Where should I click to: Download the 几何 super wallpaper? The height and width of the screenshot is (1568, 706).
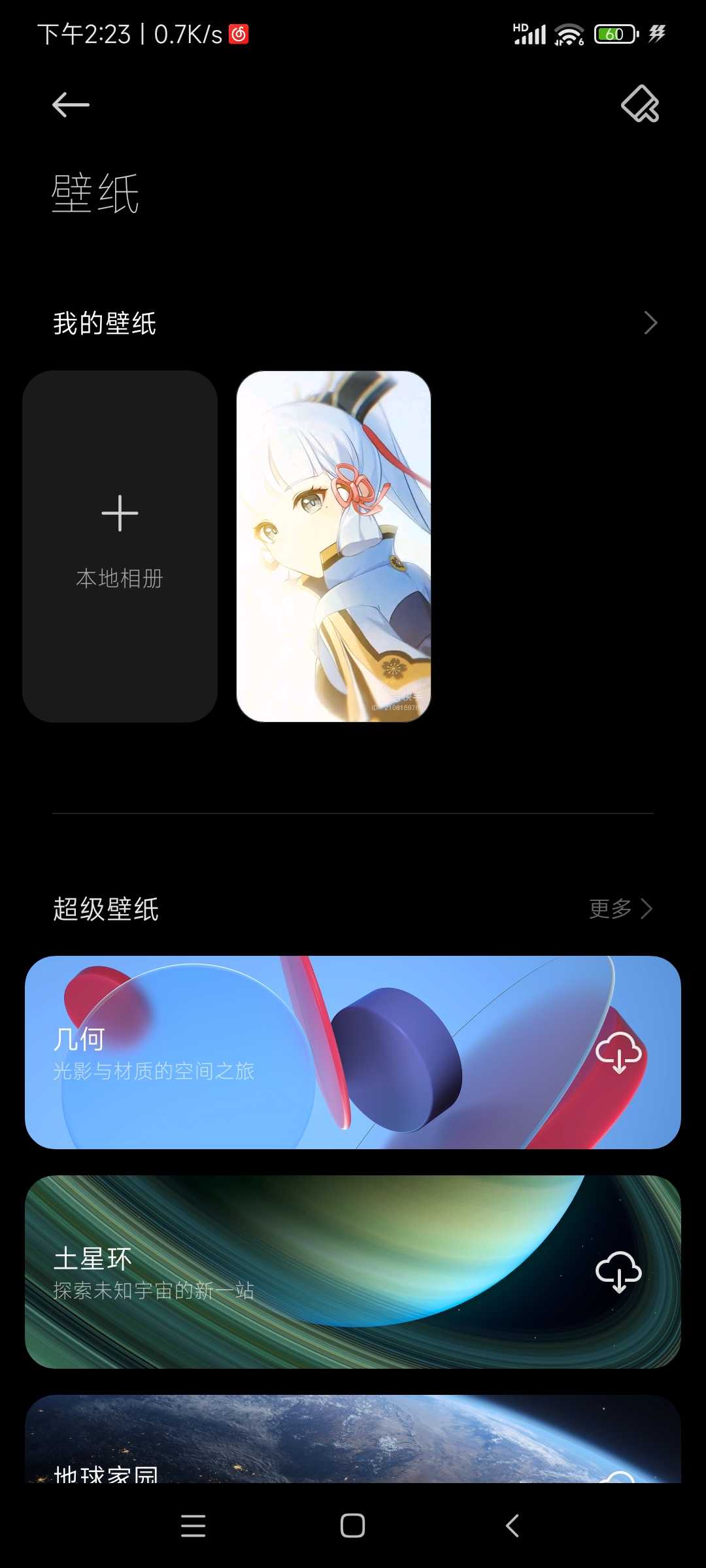point(618,1053)
